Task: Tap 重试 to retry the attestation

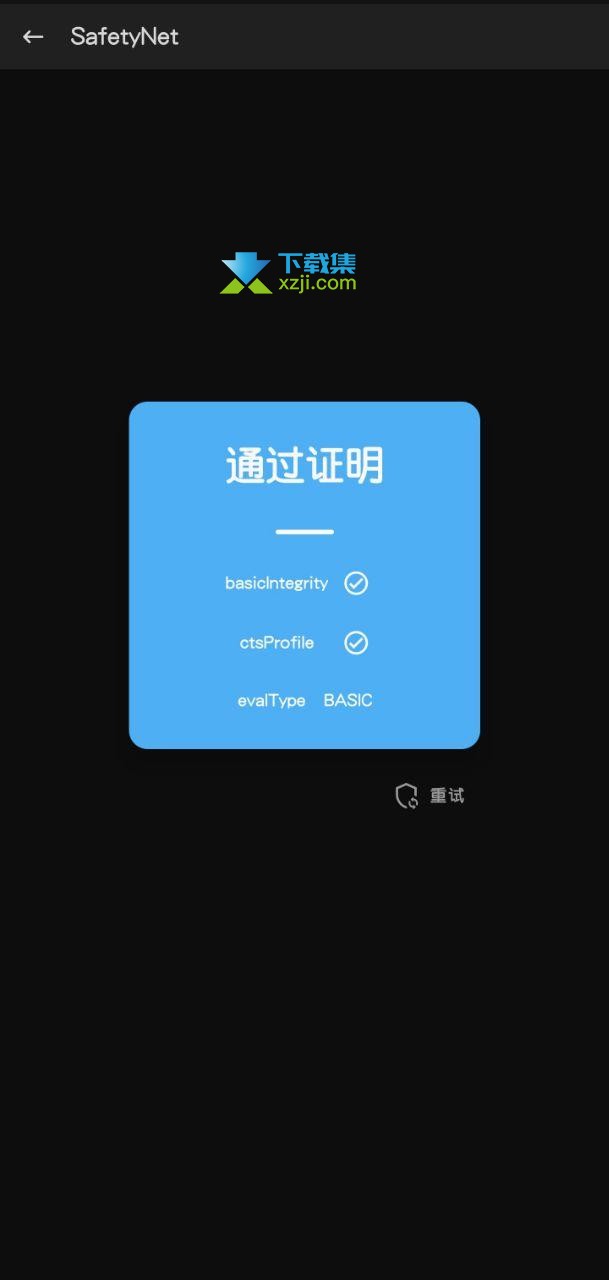Action: 430,796
